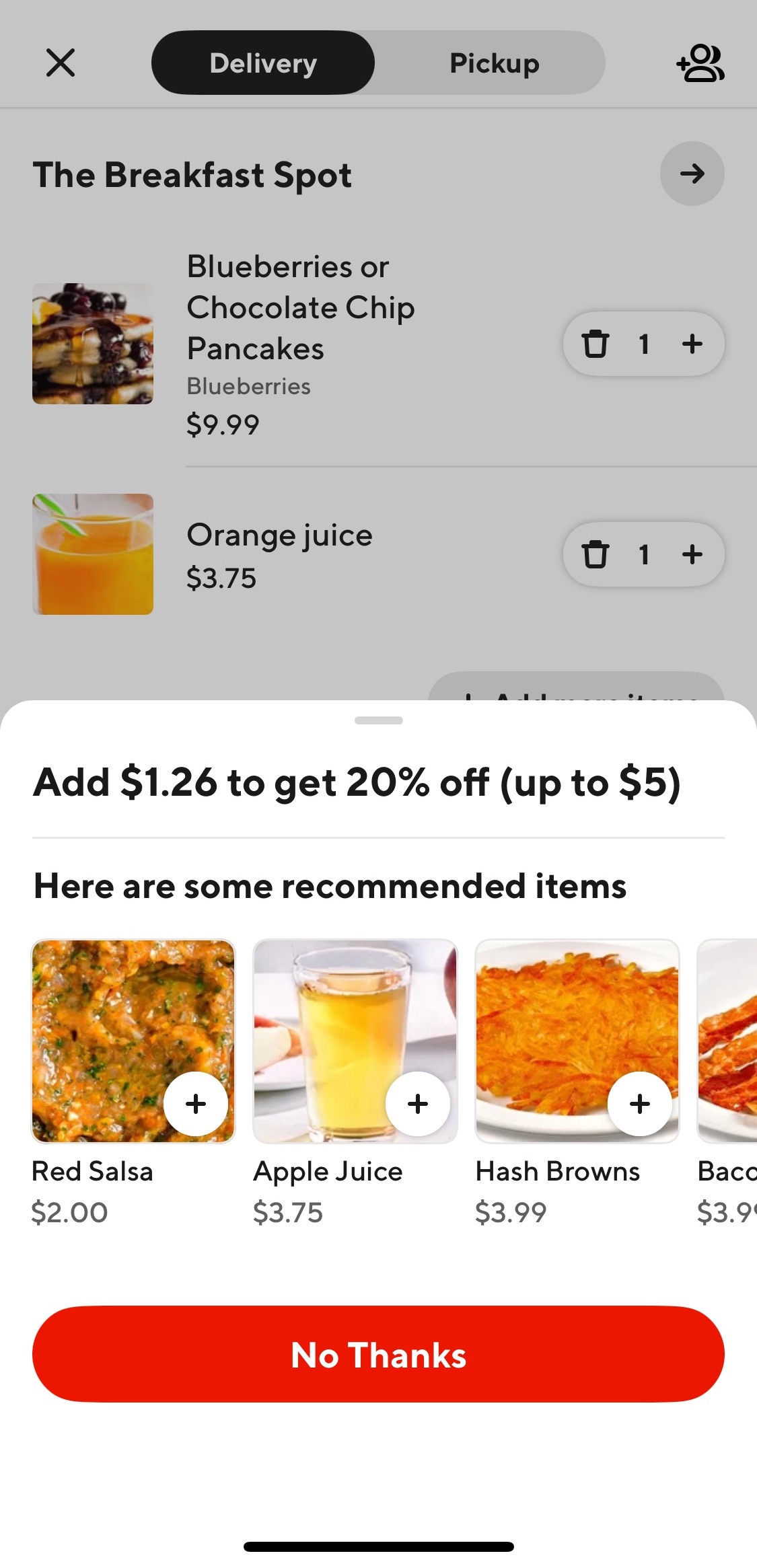Add Red Salsa with its plus icon
757x1568 pixels.
point(196,1103)
